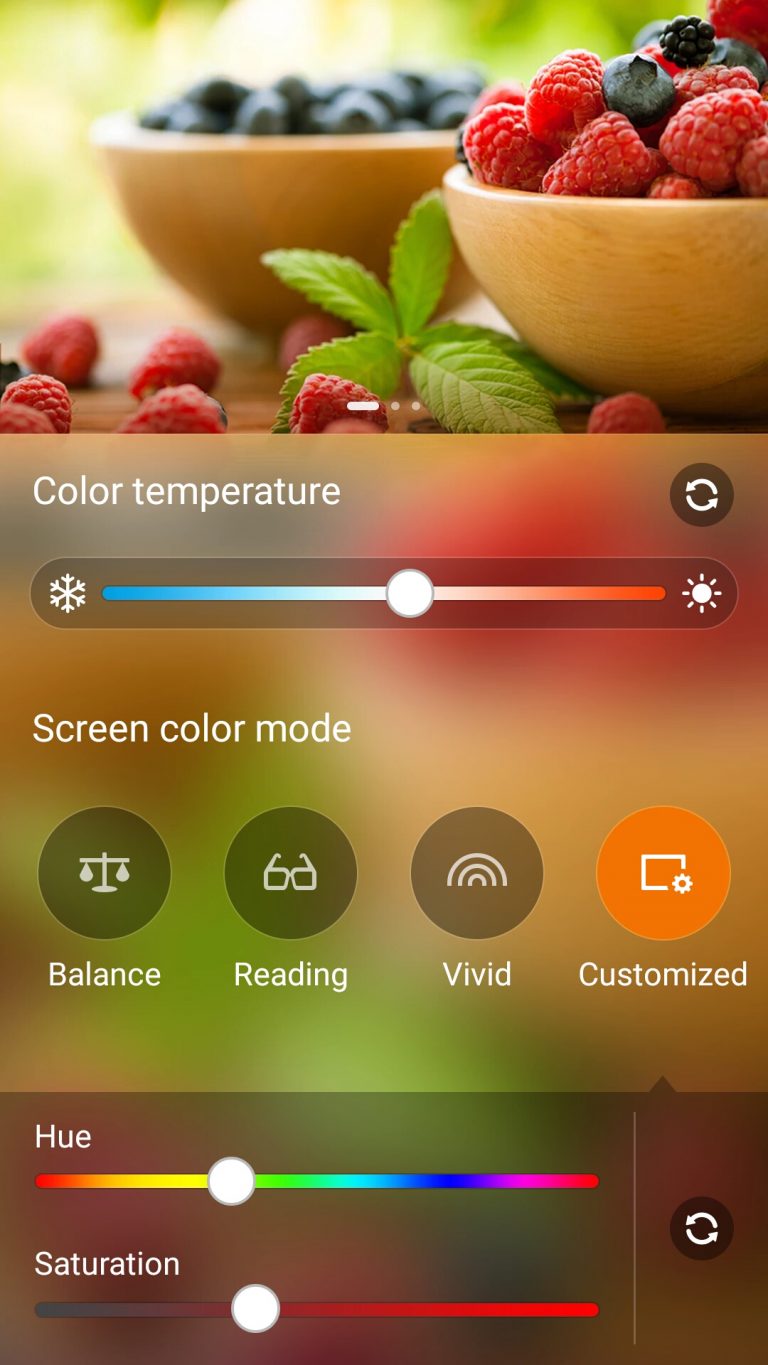Choose the Vivid color mode
The image size is (768, 1365).
pyautogui.click(x=477, y=873)
